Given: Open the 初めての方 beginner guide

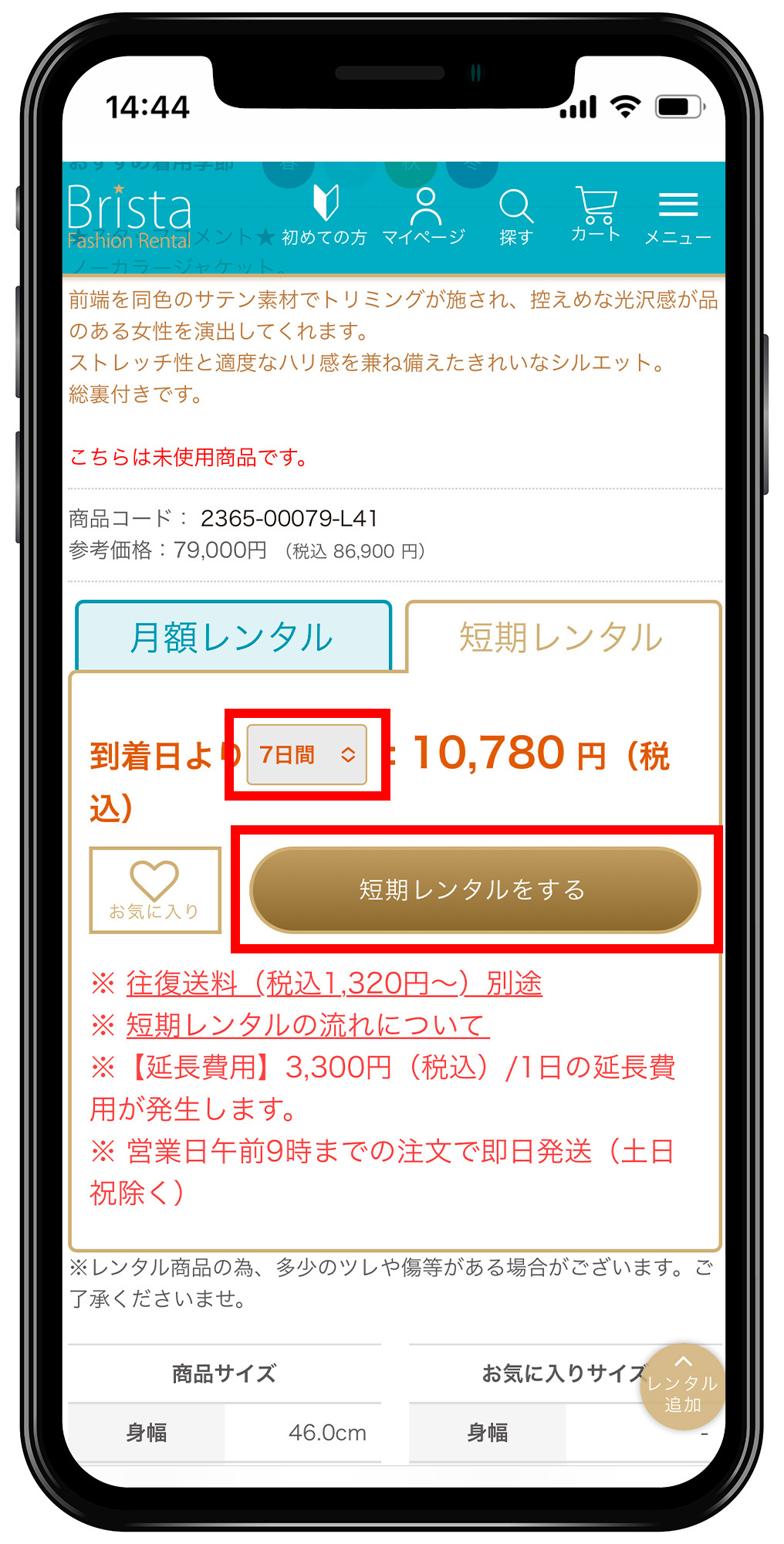Looking at the screenshot, I should pyautogui.click(x=324, y=216).
